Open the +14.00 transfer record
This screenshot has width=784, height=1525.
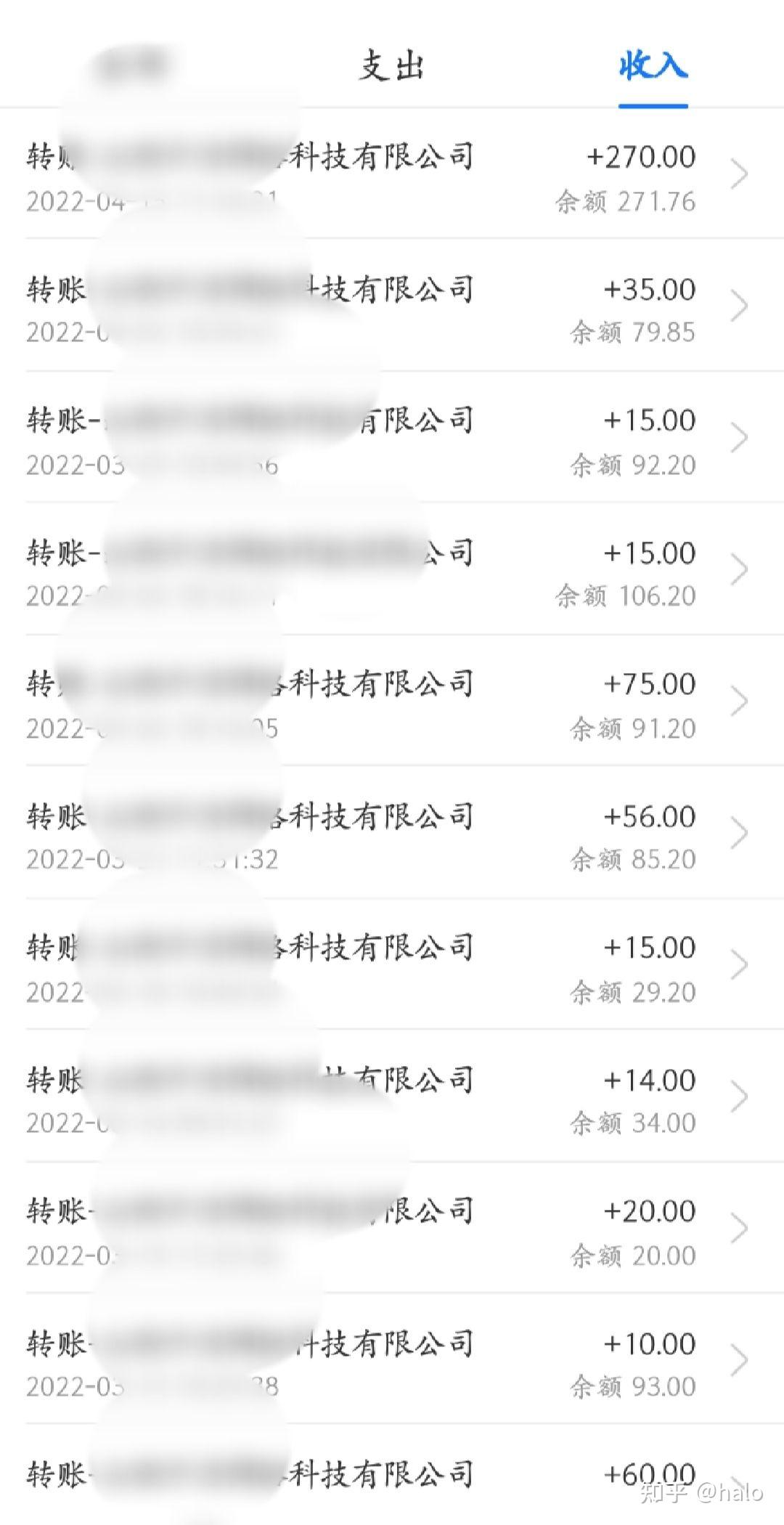392,1096
